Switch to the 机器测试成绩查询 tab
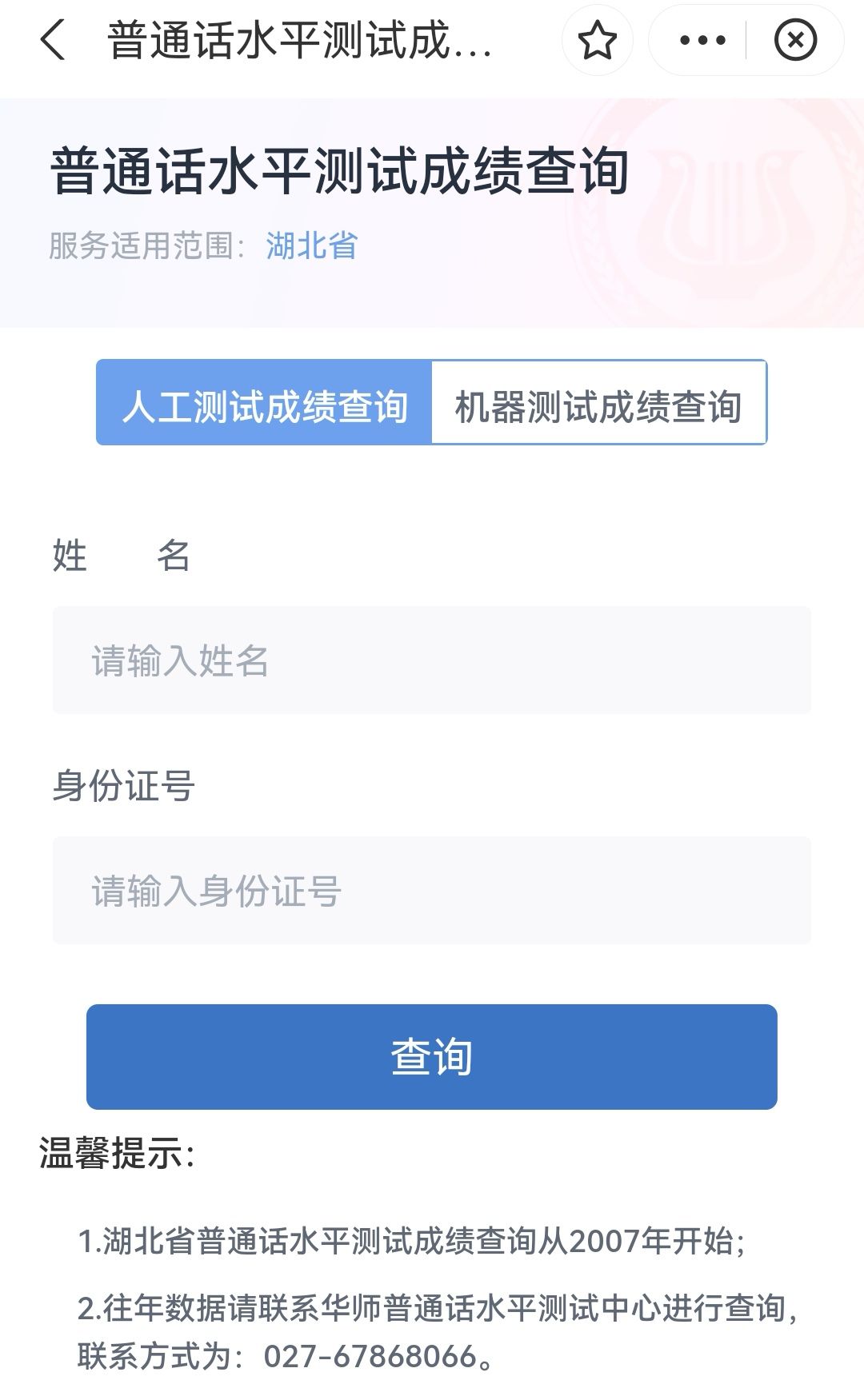Image resolution: width=864 pixels, height=1400 pixels. 598,403
